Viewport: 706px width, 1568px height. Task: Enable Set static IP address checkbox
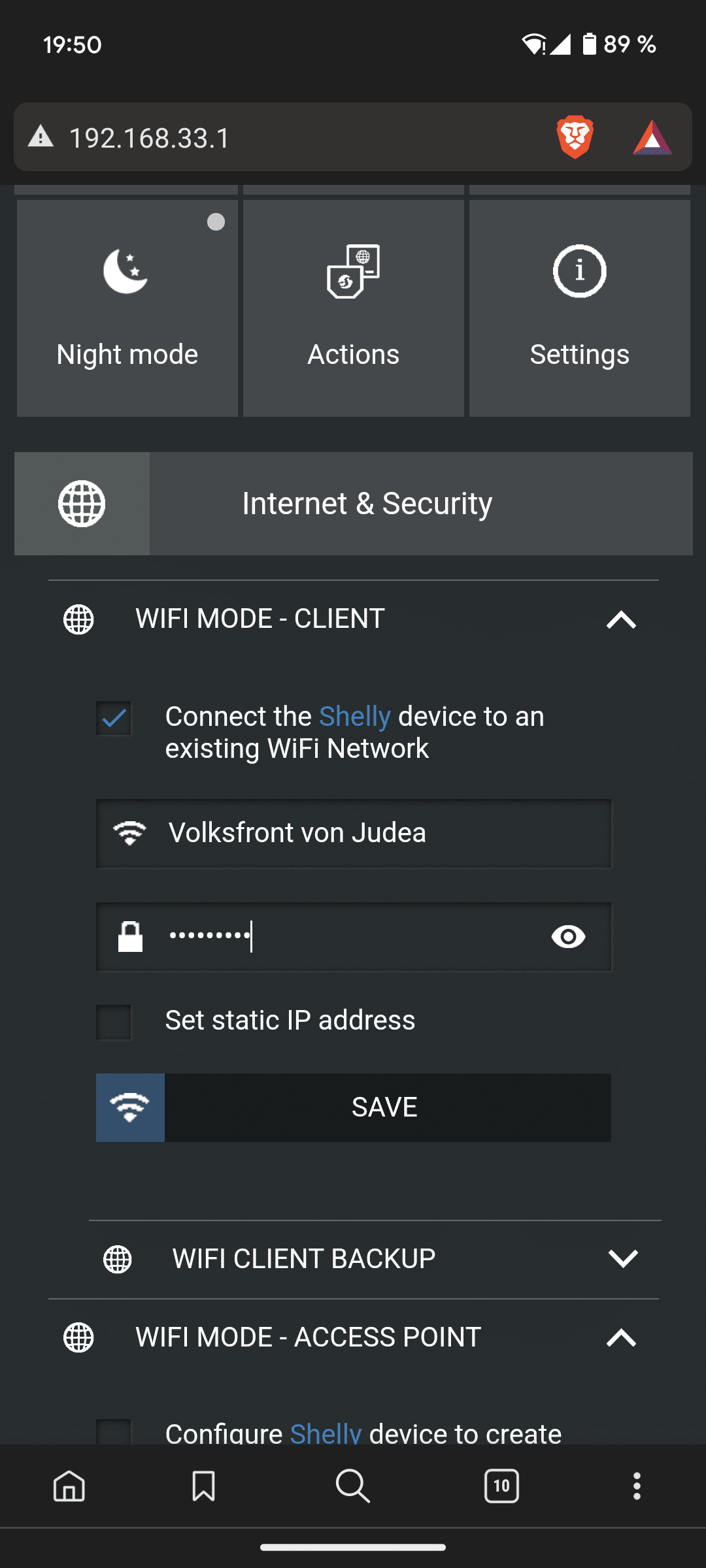click(x=114, y=1022)
